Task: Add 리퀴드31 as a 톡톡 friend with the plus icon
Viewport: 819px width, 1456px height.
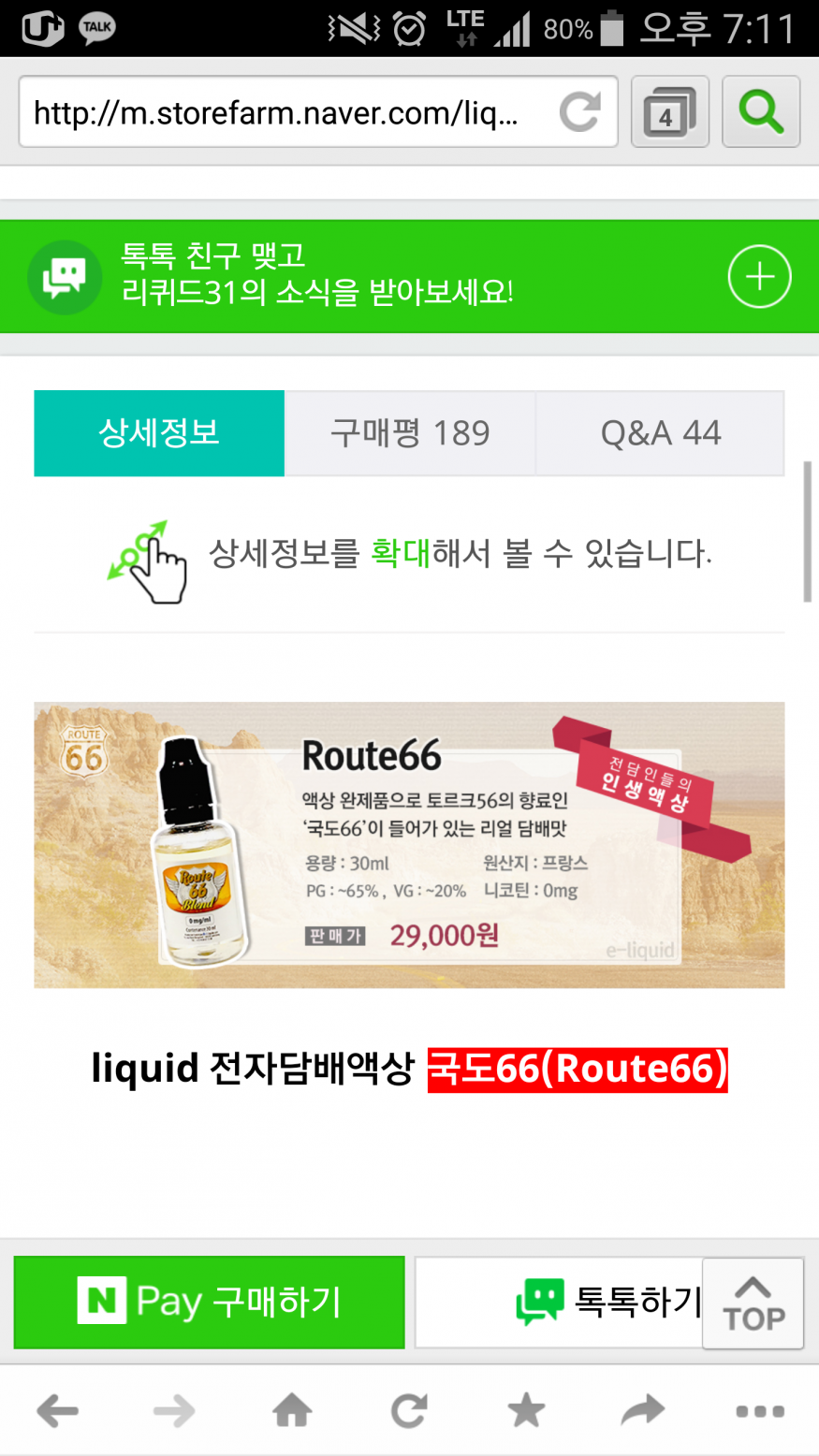Action: point(759,277)
